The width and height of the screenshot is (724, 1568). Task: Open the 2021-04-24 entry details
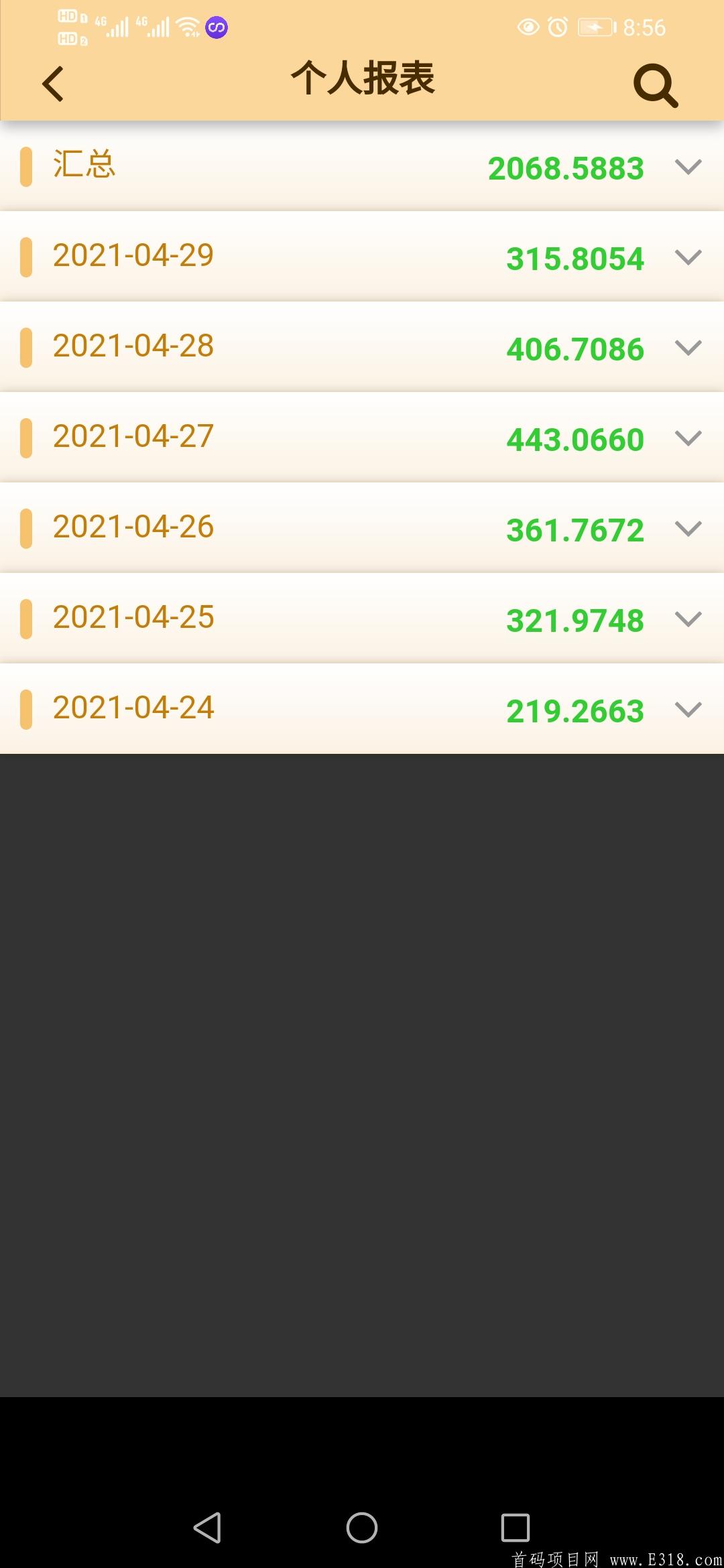[x=688, y=710]
